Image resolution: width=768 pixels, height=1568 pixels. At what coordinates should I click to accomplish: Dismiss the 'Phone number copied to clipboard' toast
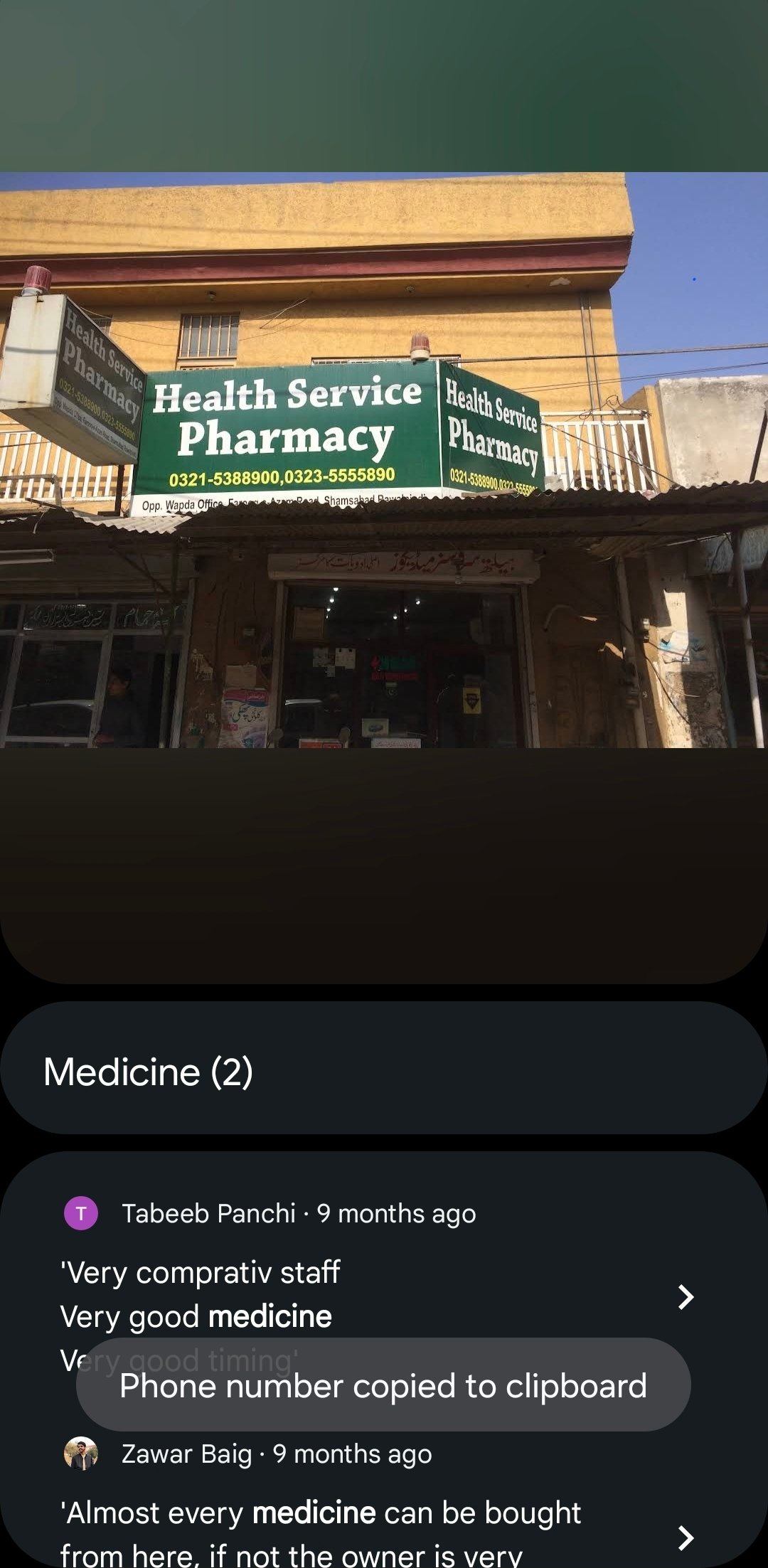click(x=383, y=1385)
